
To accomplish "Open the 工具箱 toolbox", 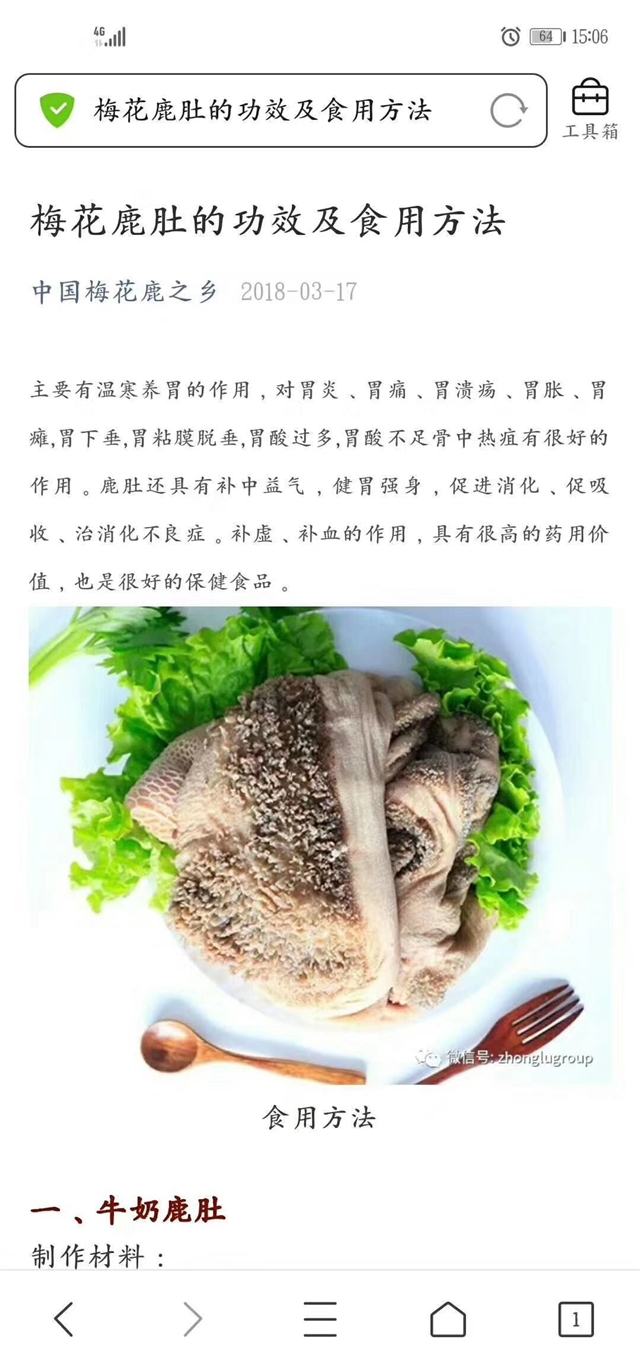I will [590, 109].
